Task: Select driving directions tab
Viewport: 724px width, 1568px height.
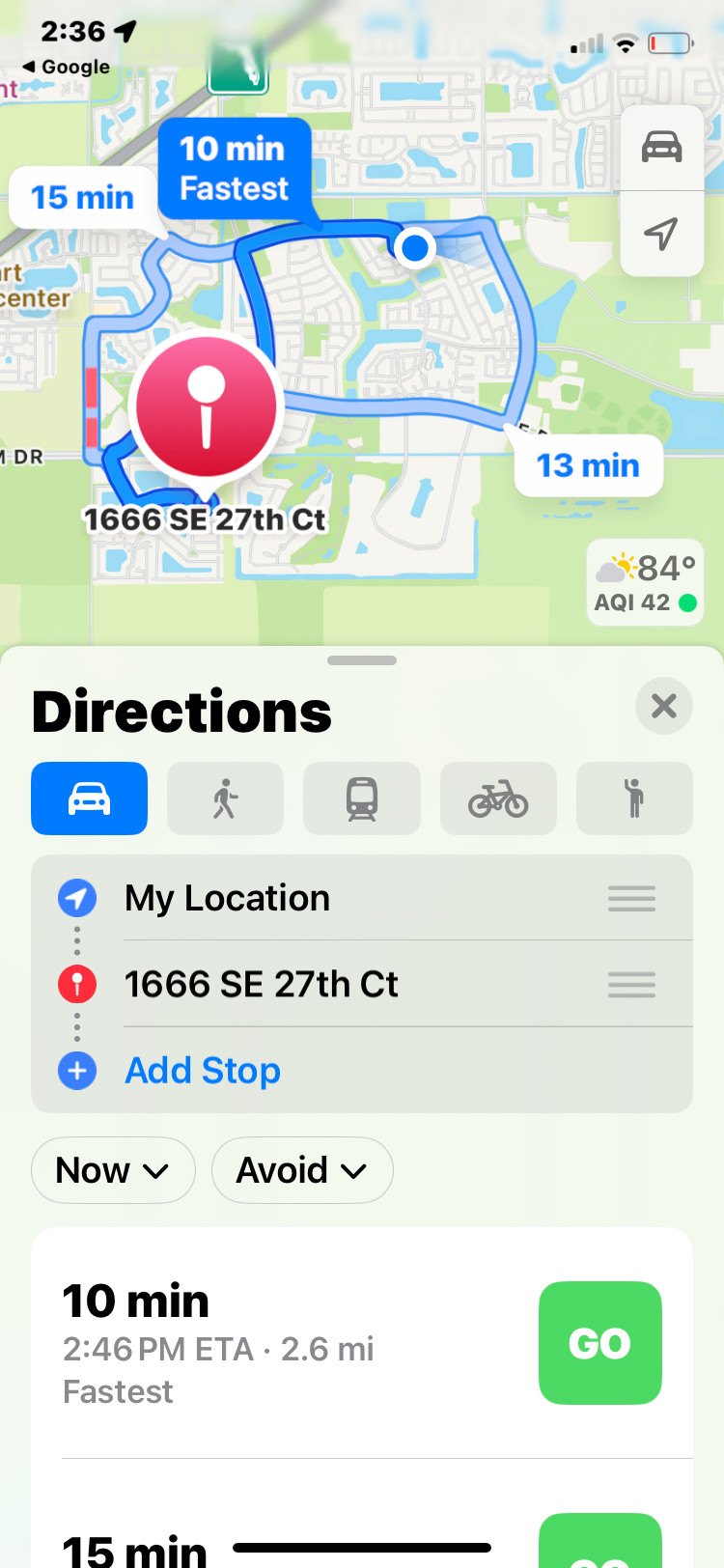Action: [x=89, y=798]
